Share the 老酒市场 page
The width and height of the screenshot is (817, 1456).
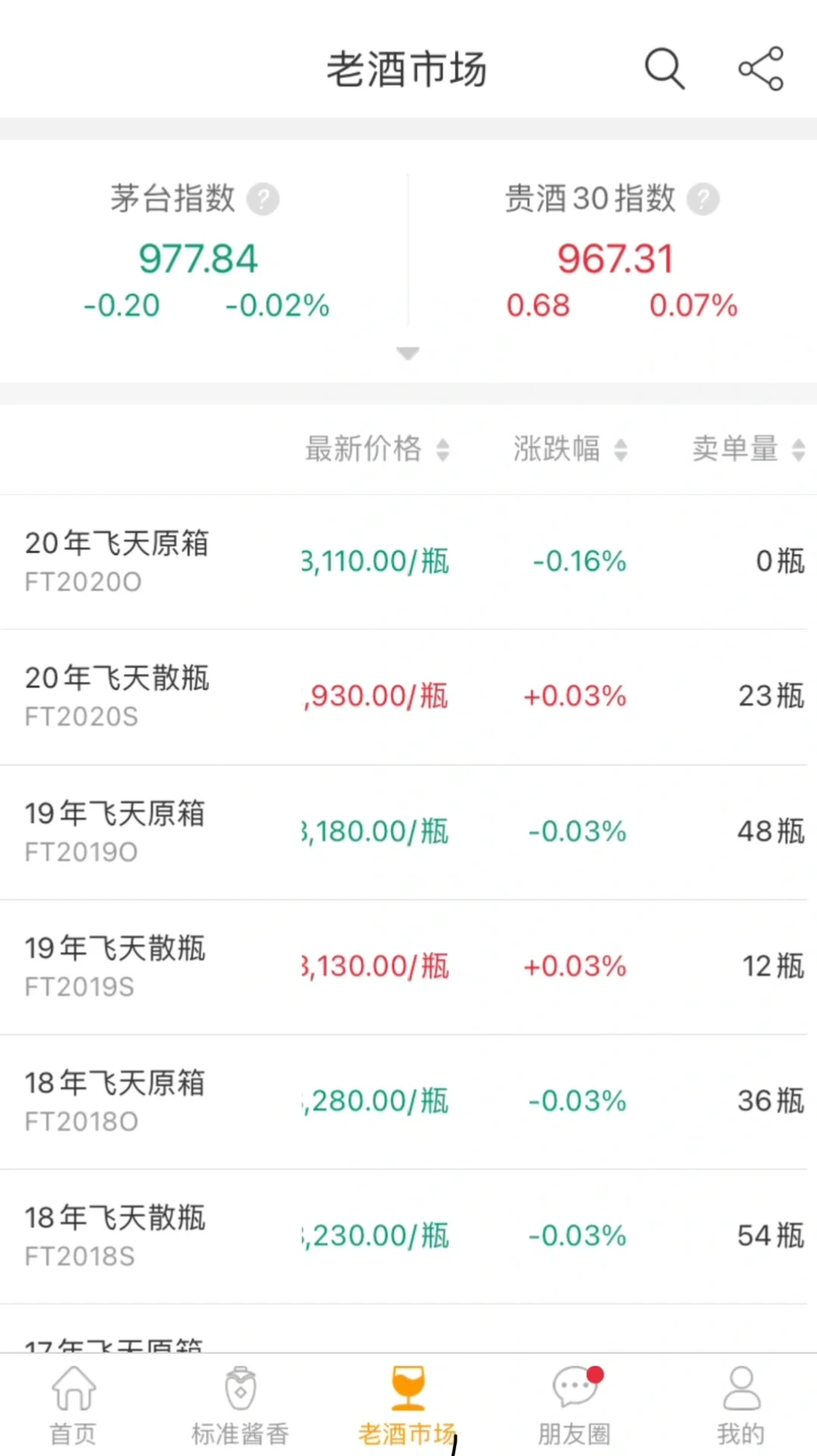click(x=761, y=69)
